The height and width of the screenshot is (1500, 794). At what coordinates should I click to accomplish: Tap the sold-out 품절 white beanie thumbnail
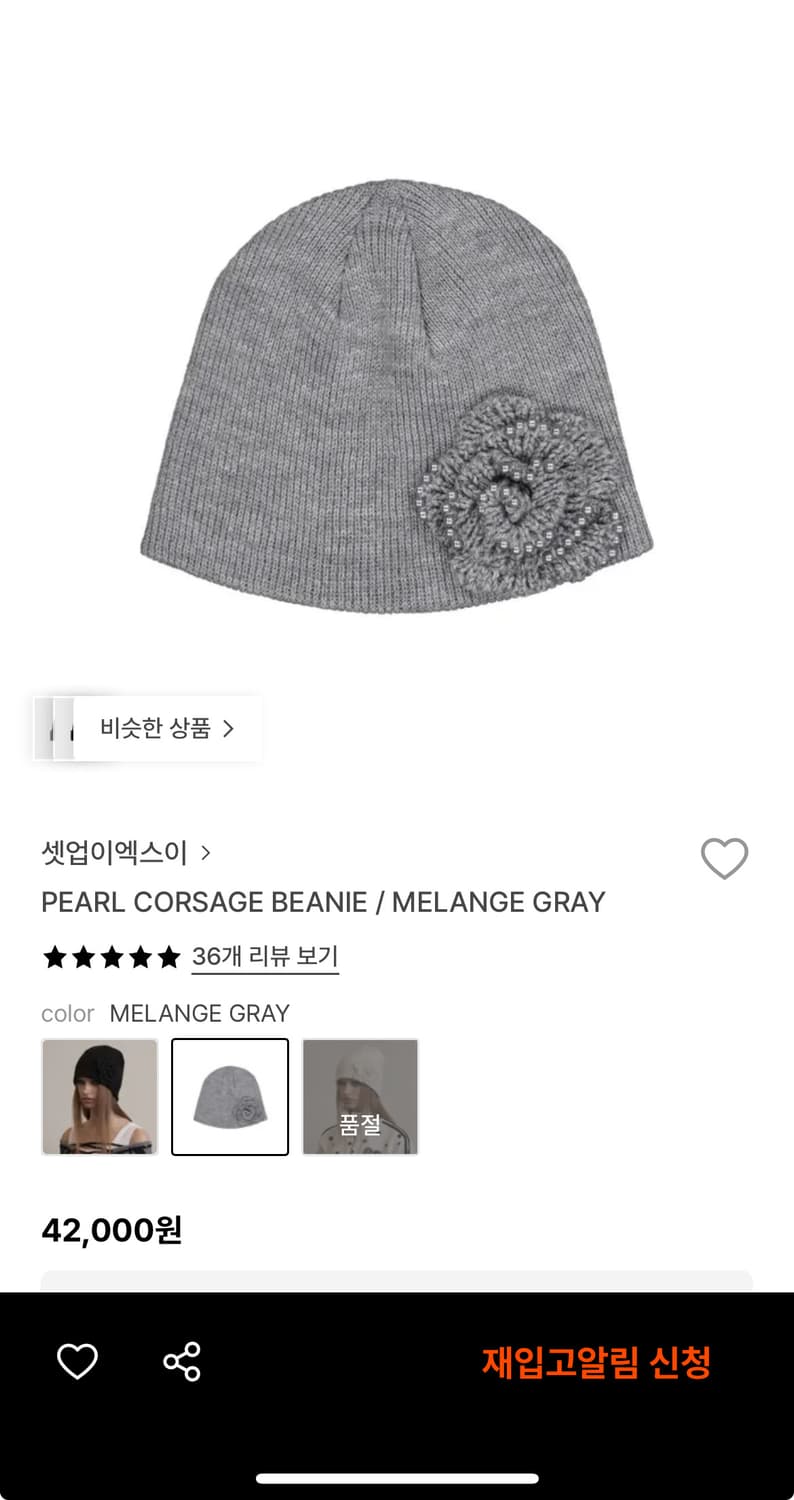tap(359, 1096)
